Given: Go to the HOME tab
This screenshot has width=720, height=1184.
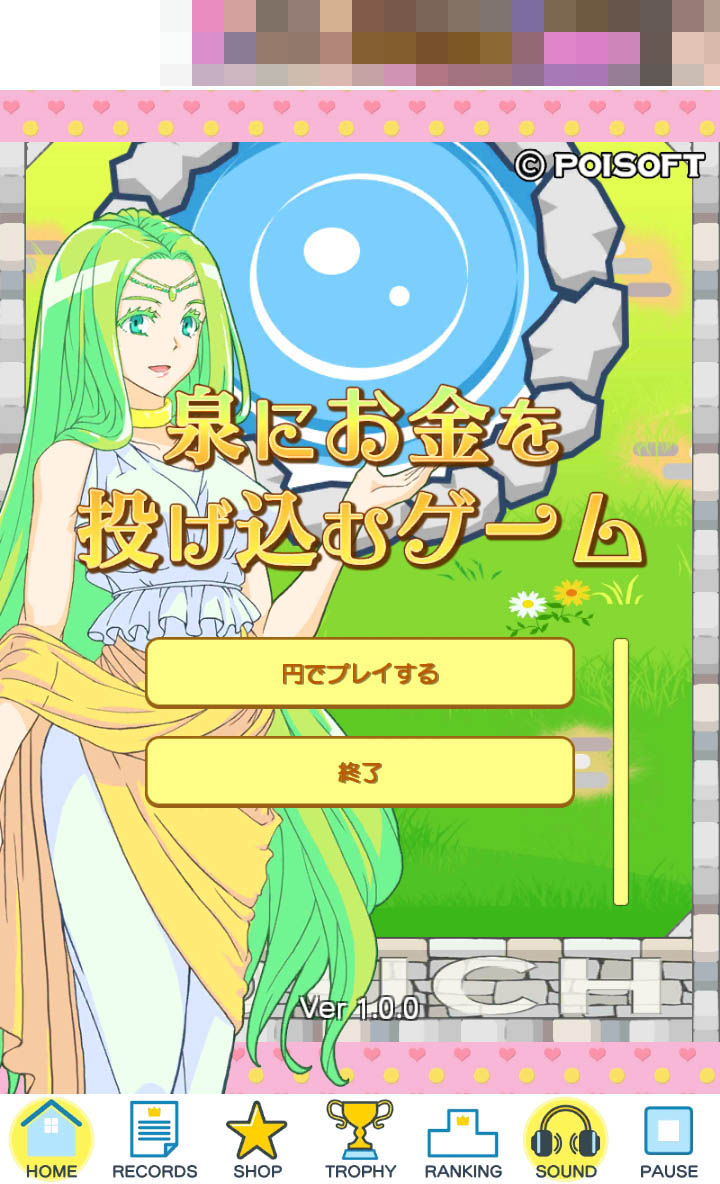Looking at the screenshot, I should pos(52,1140).
